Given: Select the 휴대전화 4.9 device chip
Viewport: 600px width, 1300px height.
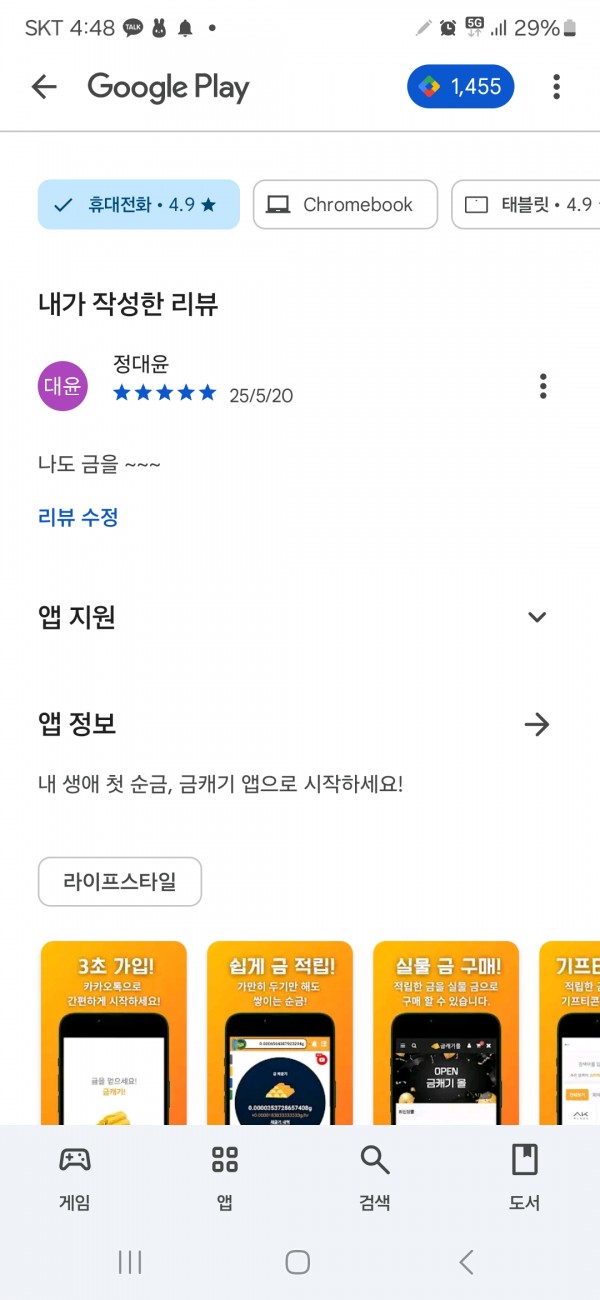Looking at the screenshot, I should [139, 205].
